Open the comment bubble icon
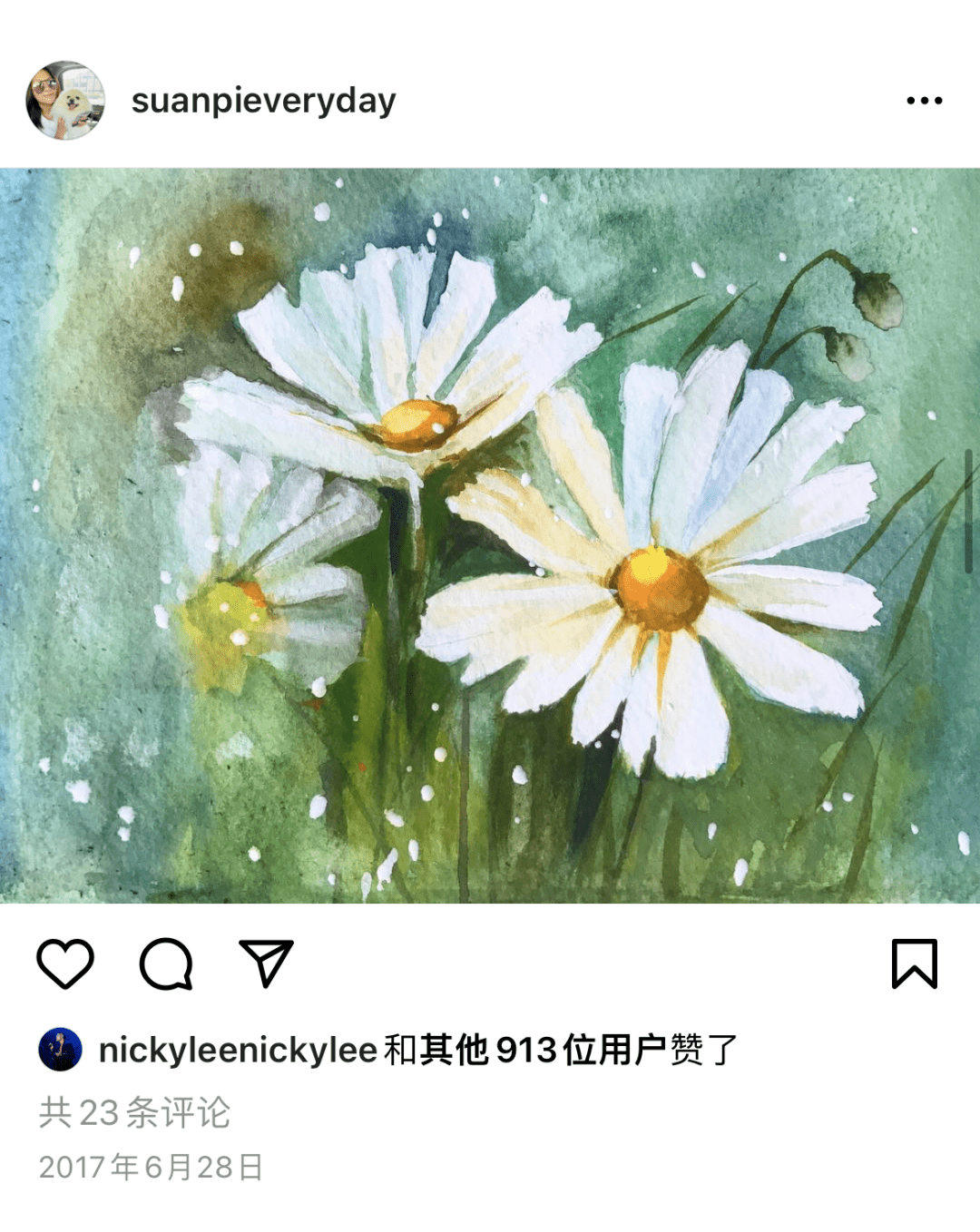The width and height of the screenshot is (980, 1232). click(x=166, y=963)
